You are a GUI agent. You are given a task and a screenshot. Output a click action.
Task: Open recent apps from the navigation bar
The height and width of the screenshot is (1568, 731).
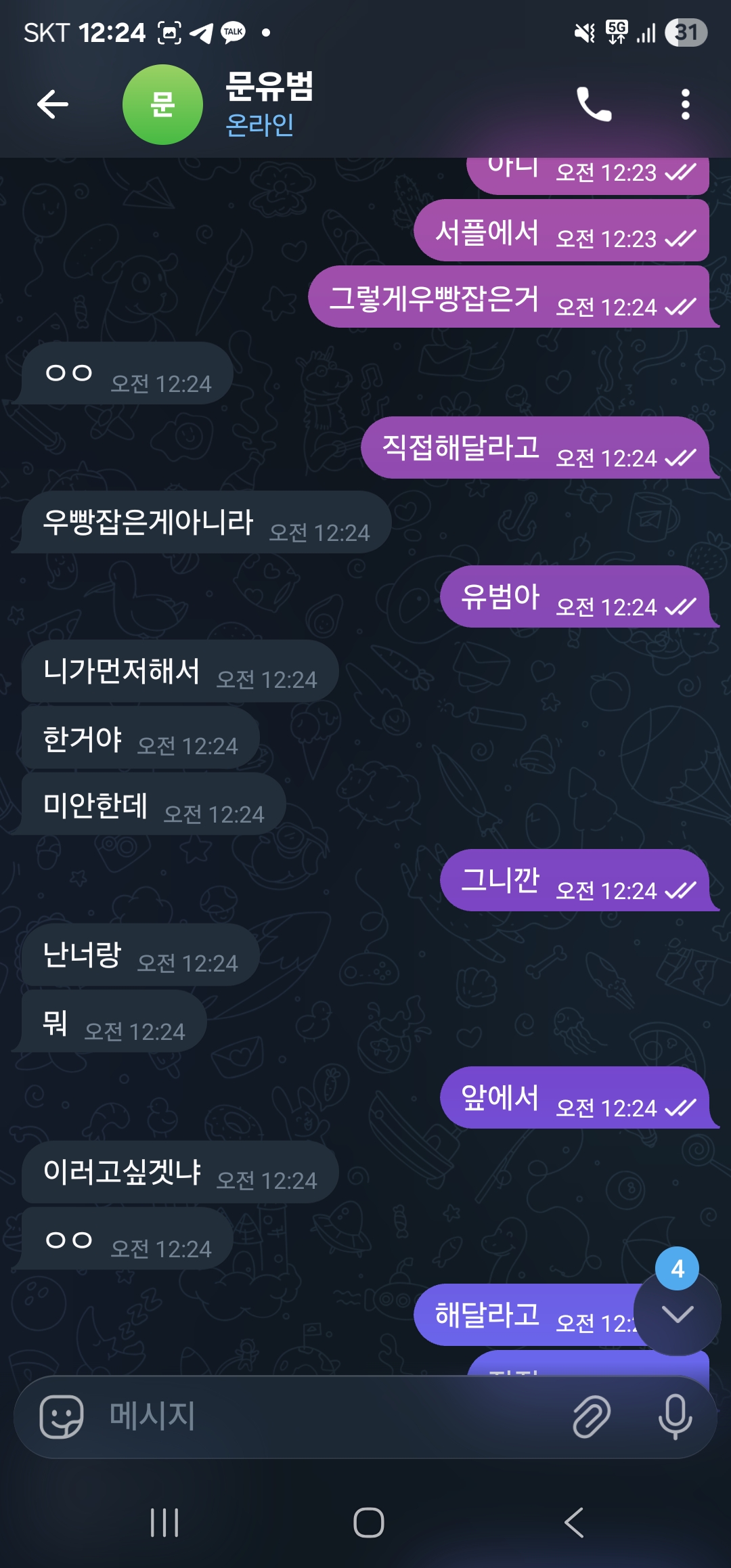(164, 1523)
